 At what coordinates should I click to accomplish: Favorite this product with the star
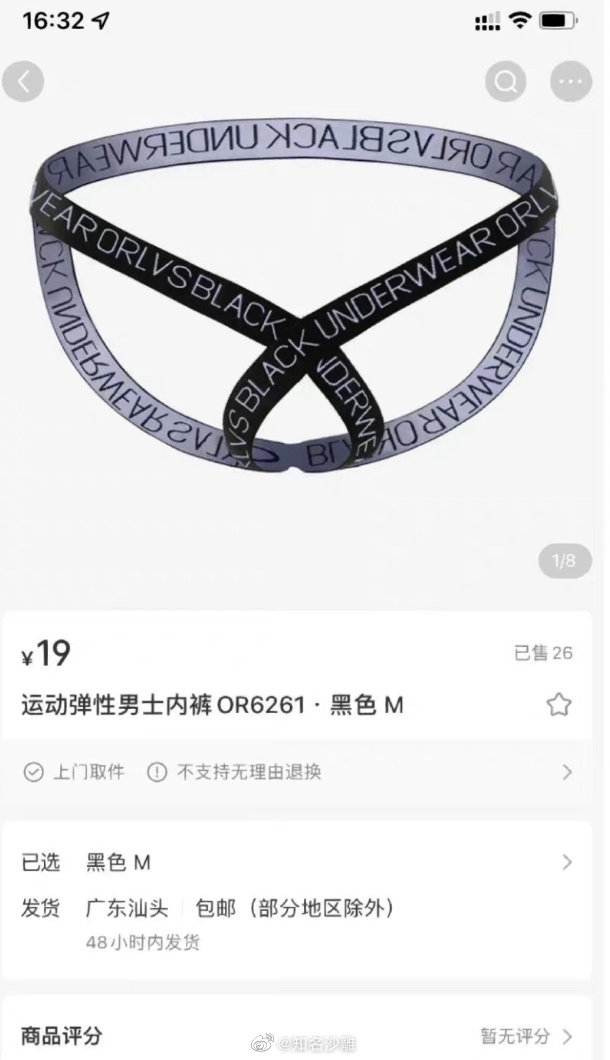(x=559, y=705)
